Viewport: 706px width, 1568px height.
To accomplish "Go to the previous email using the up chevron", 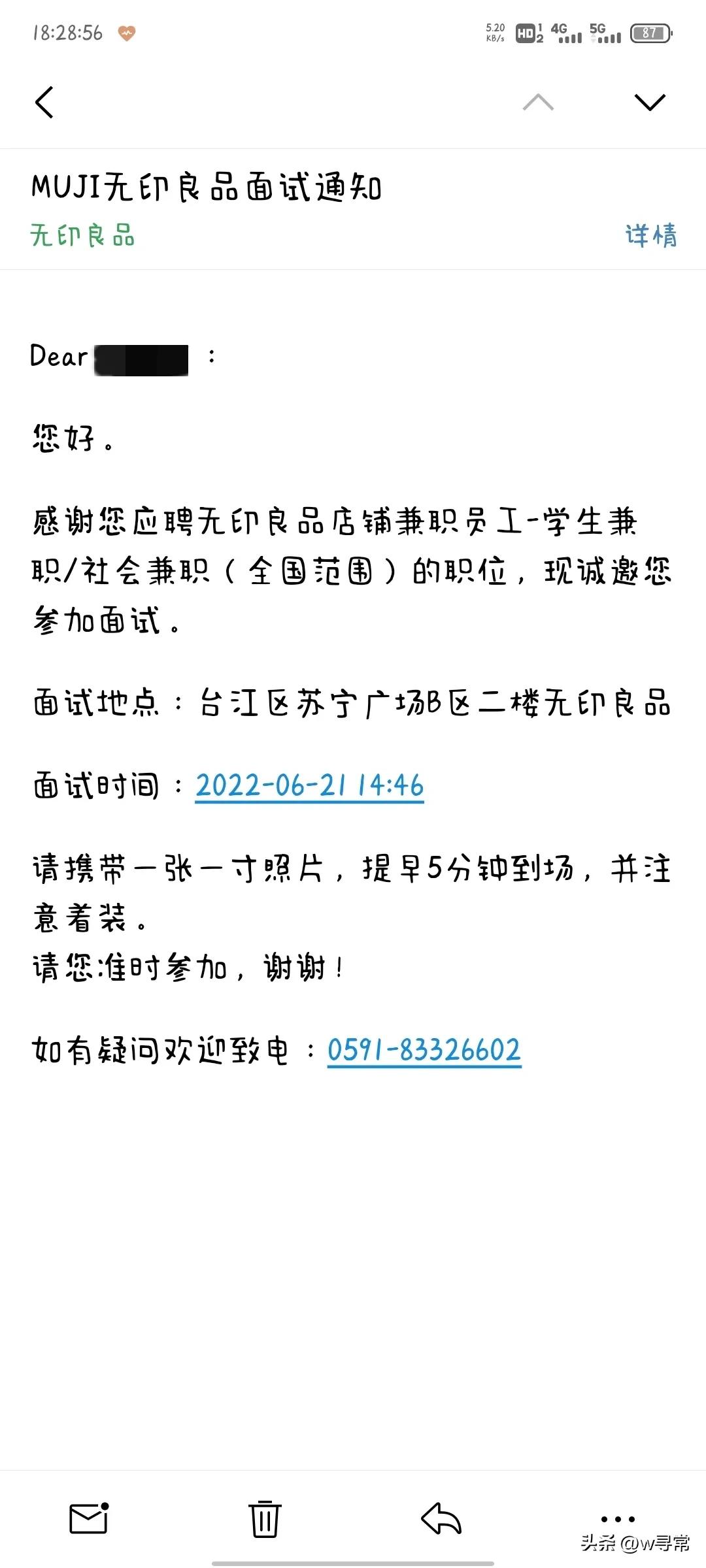I will point(536,101).
